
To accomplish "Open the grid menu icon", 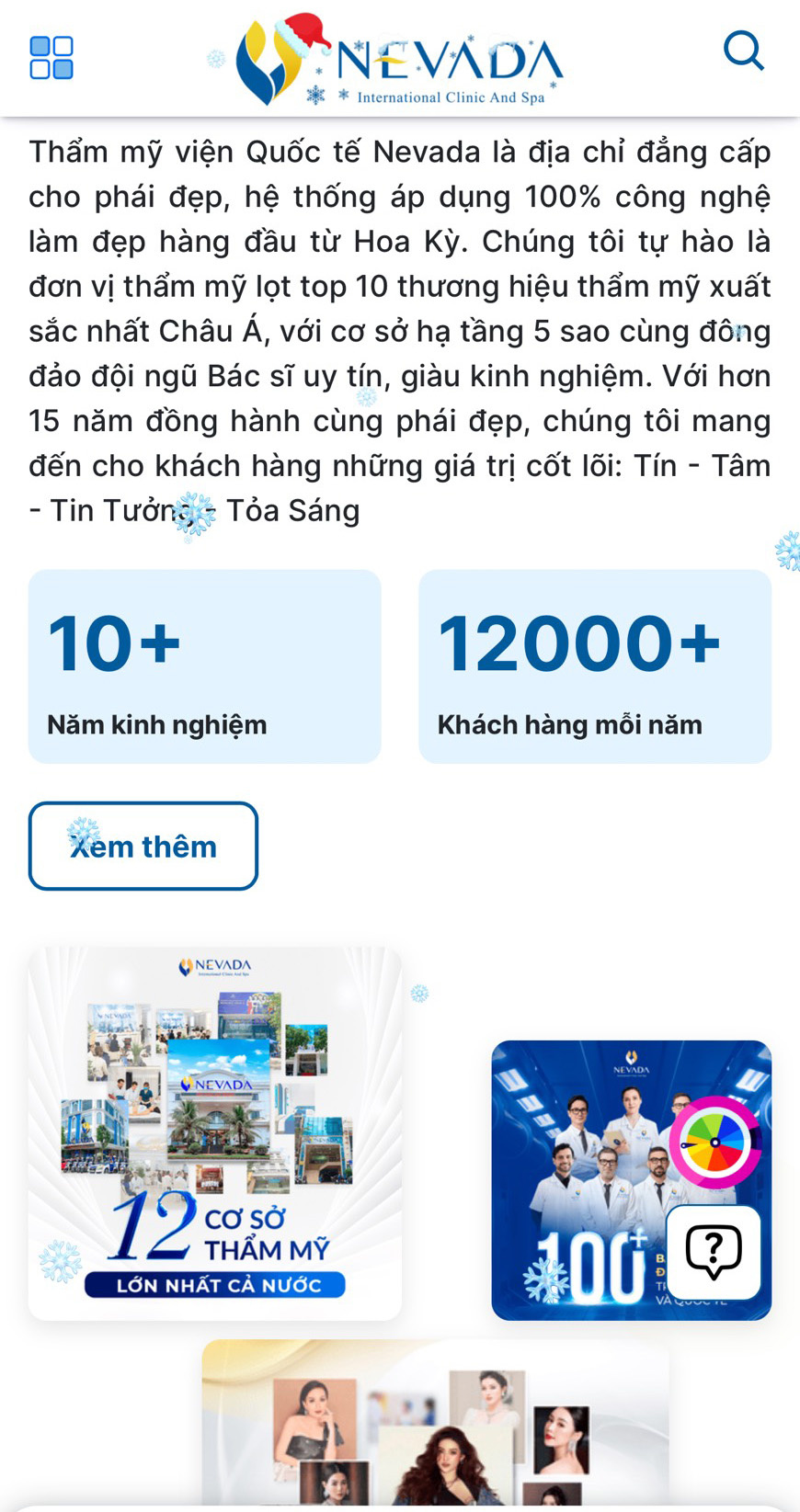I will [x=51, y=58].
